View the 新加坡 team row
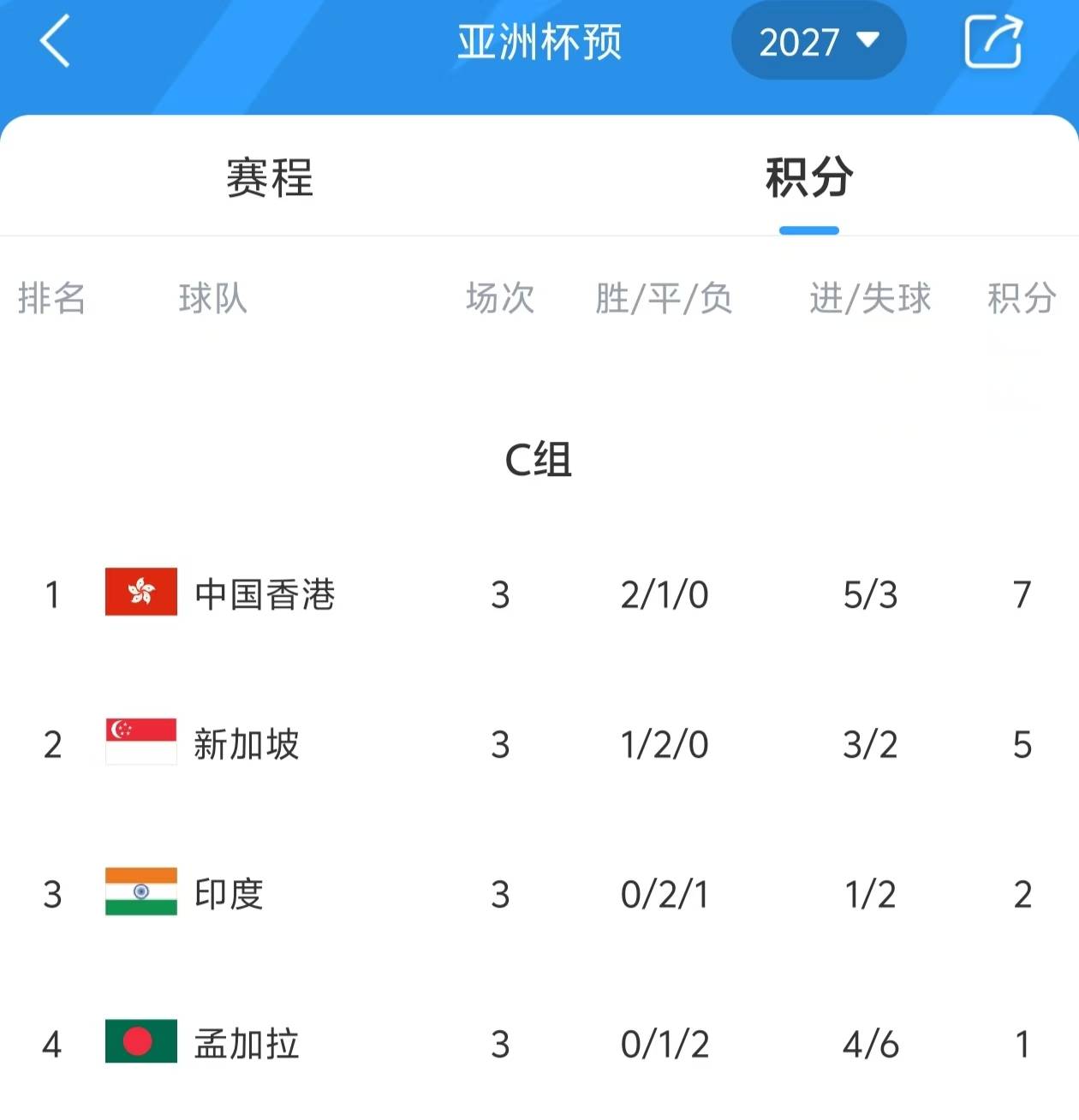 click(247, 744)
